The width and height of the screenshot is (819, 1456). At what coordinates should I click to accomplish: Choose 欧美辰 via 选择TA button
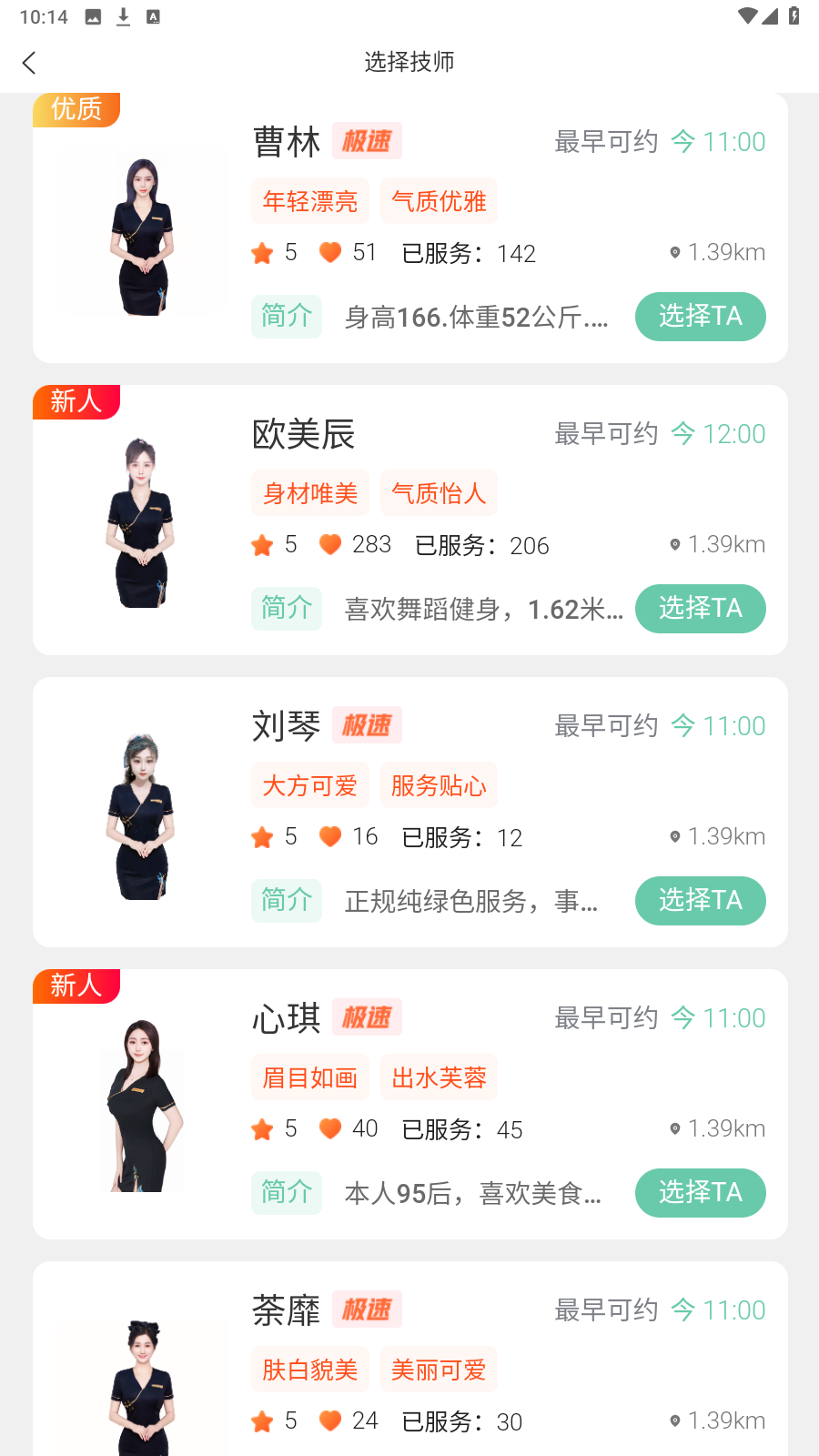click(x=700, y=609)
